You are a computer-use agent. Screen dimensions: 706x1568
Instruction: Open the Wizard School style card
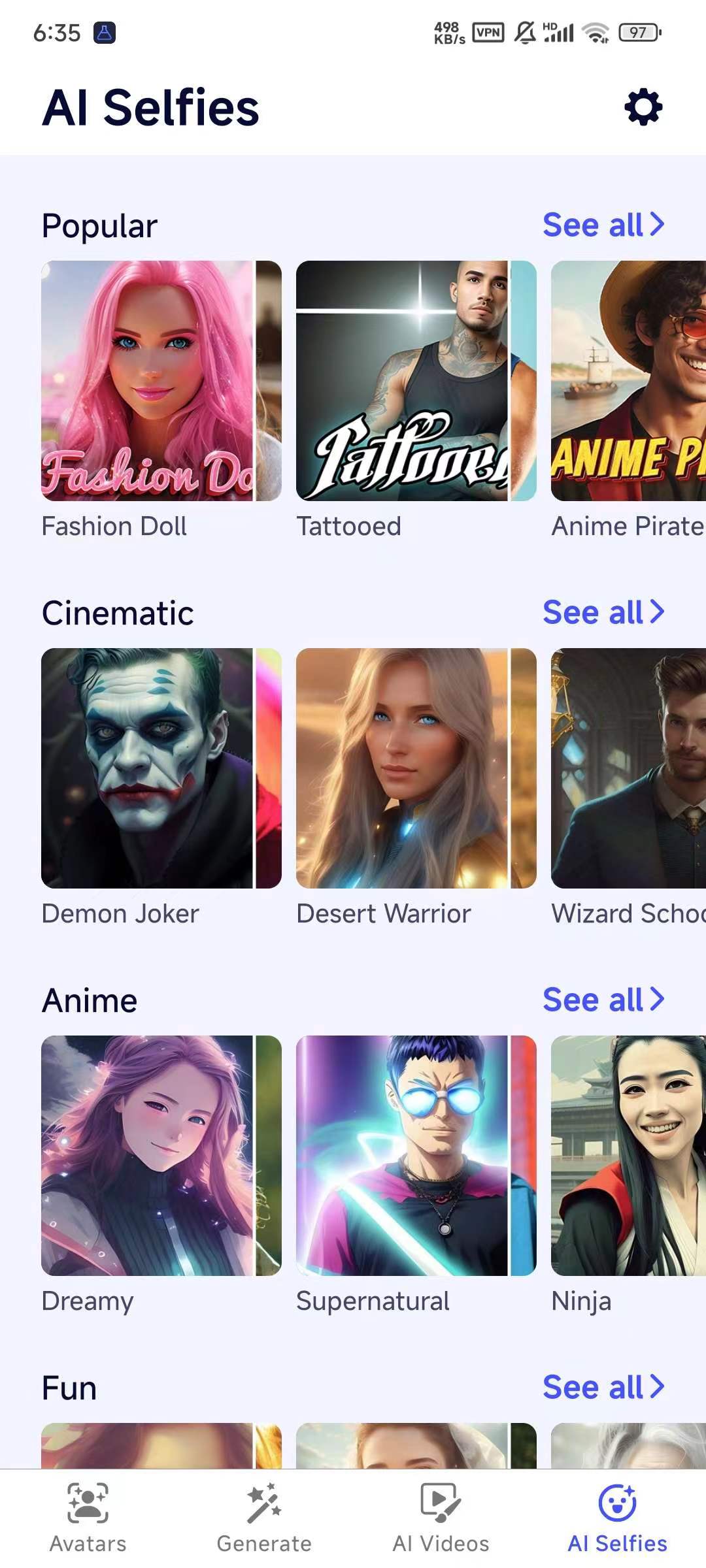point(628,768)
